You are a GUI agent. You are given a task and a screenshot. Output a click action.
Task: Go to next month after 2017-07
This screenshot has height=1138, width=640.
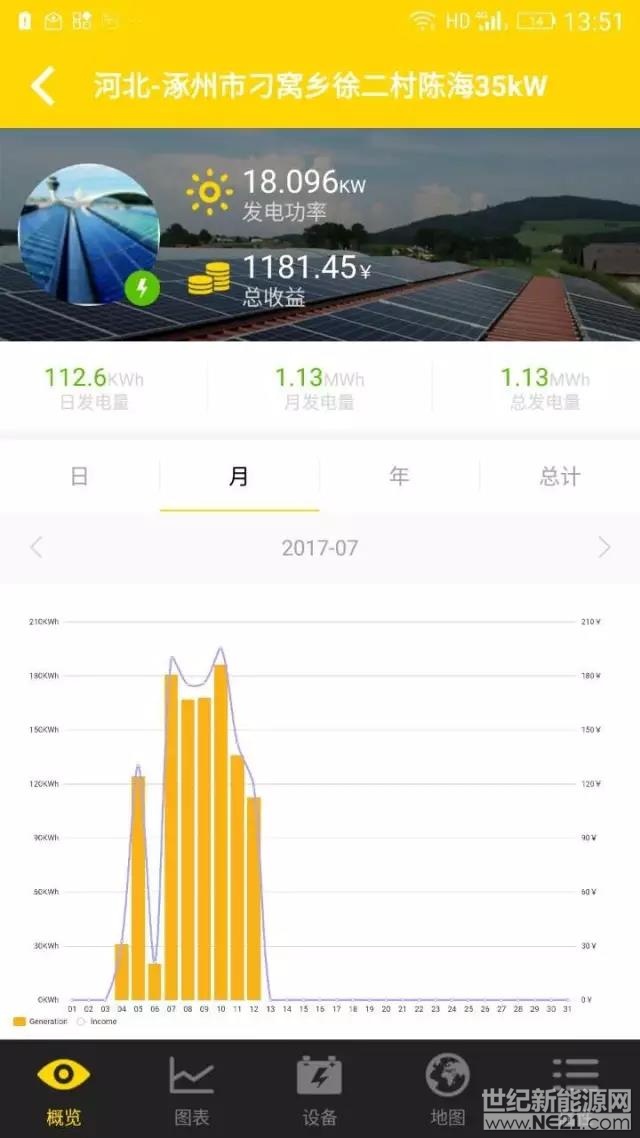coord(603,547)
